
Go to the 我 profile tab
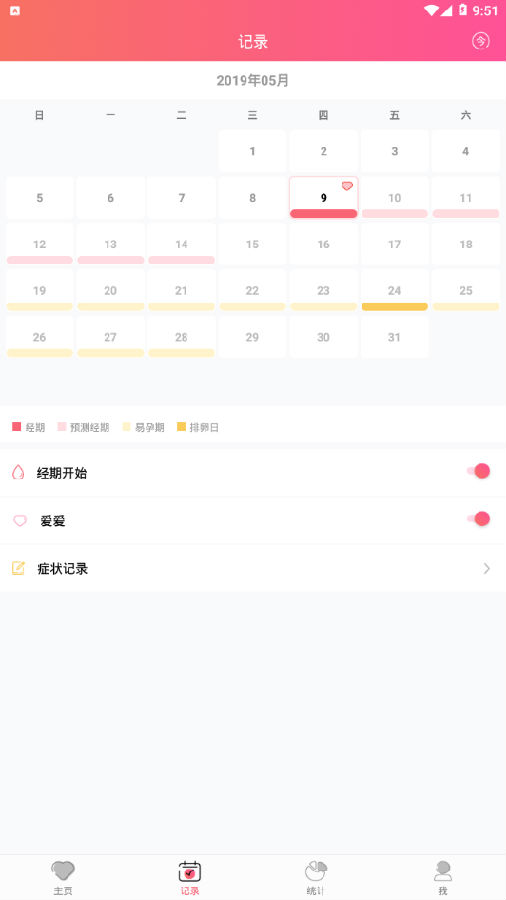[443, 878]
